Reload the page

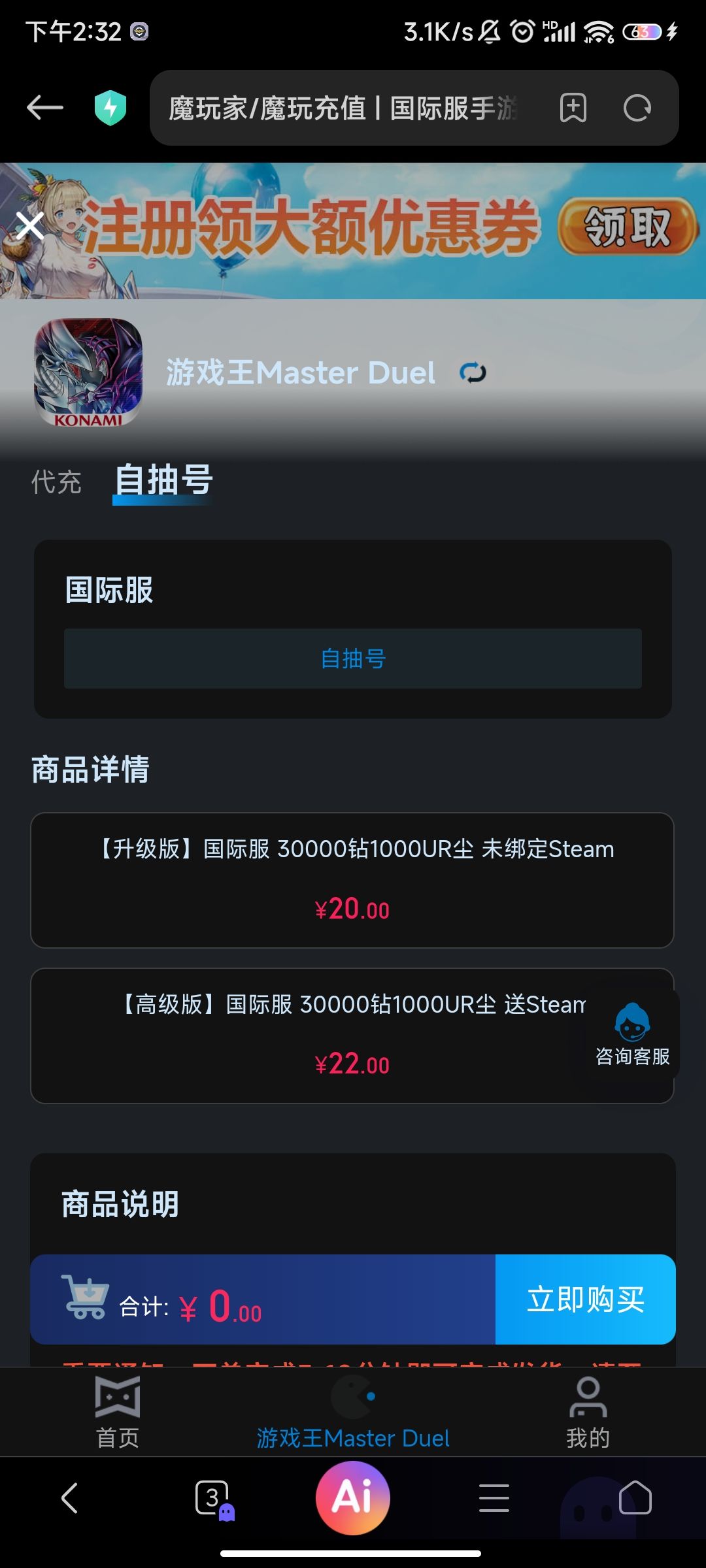coord(637,108)
